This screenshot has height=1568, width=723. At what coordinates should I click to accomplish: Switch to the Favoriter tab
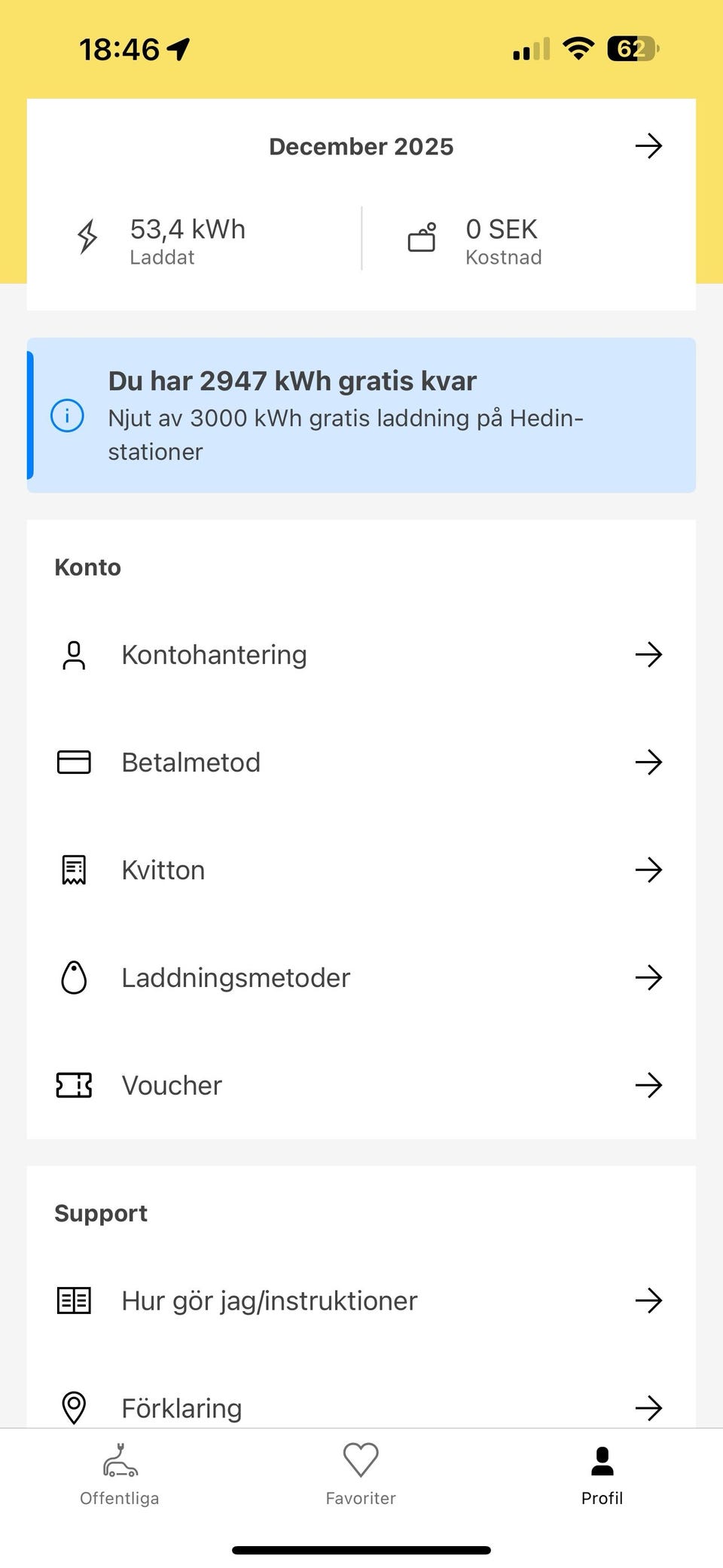[361, 1474]
